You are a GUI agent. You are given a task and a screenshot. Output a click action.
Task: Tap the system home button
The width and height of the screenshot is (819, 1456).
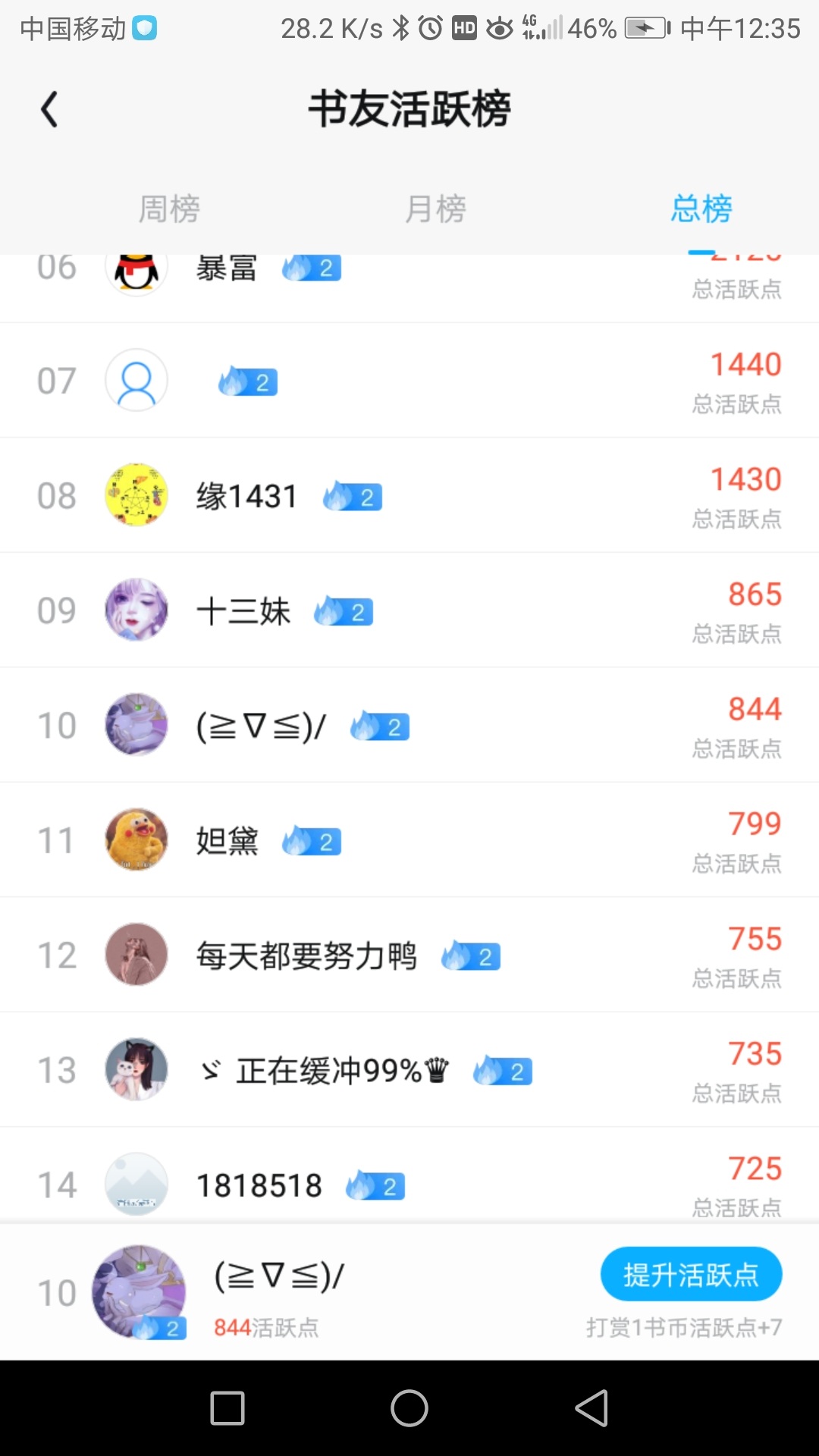(x=409, y=1408)
